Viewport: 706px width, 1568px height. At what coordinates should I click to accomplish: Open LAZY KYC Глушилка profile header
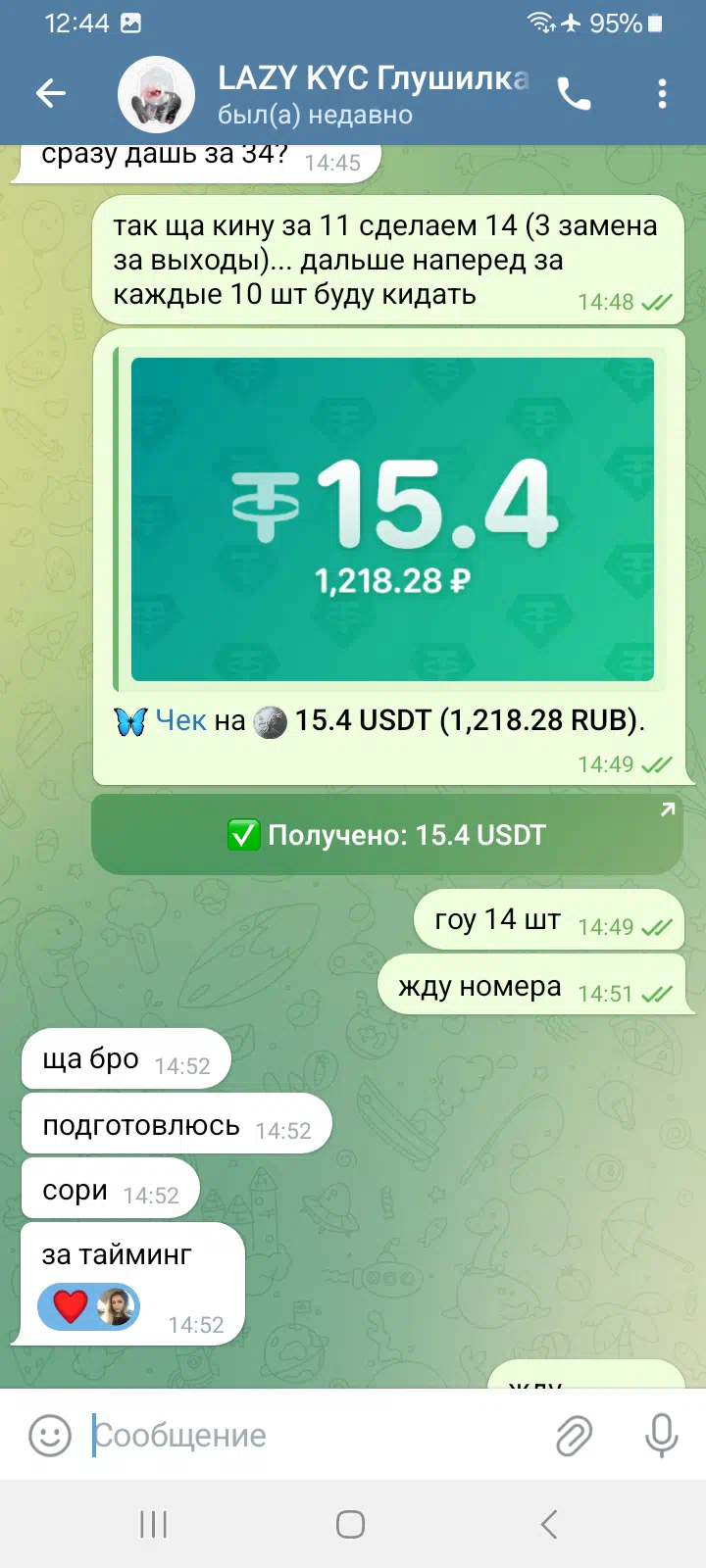click(x=324, y=95)
